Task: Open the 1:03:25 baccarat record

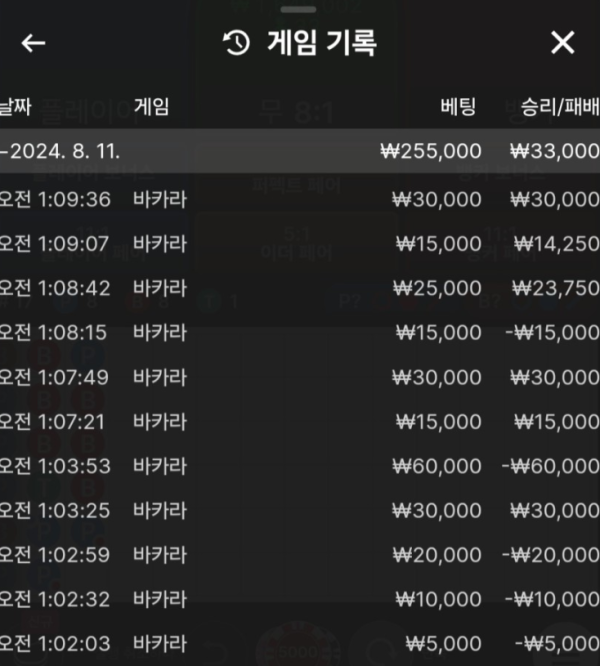Action: 300,509
